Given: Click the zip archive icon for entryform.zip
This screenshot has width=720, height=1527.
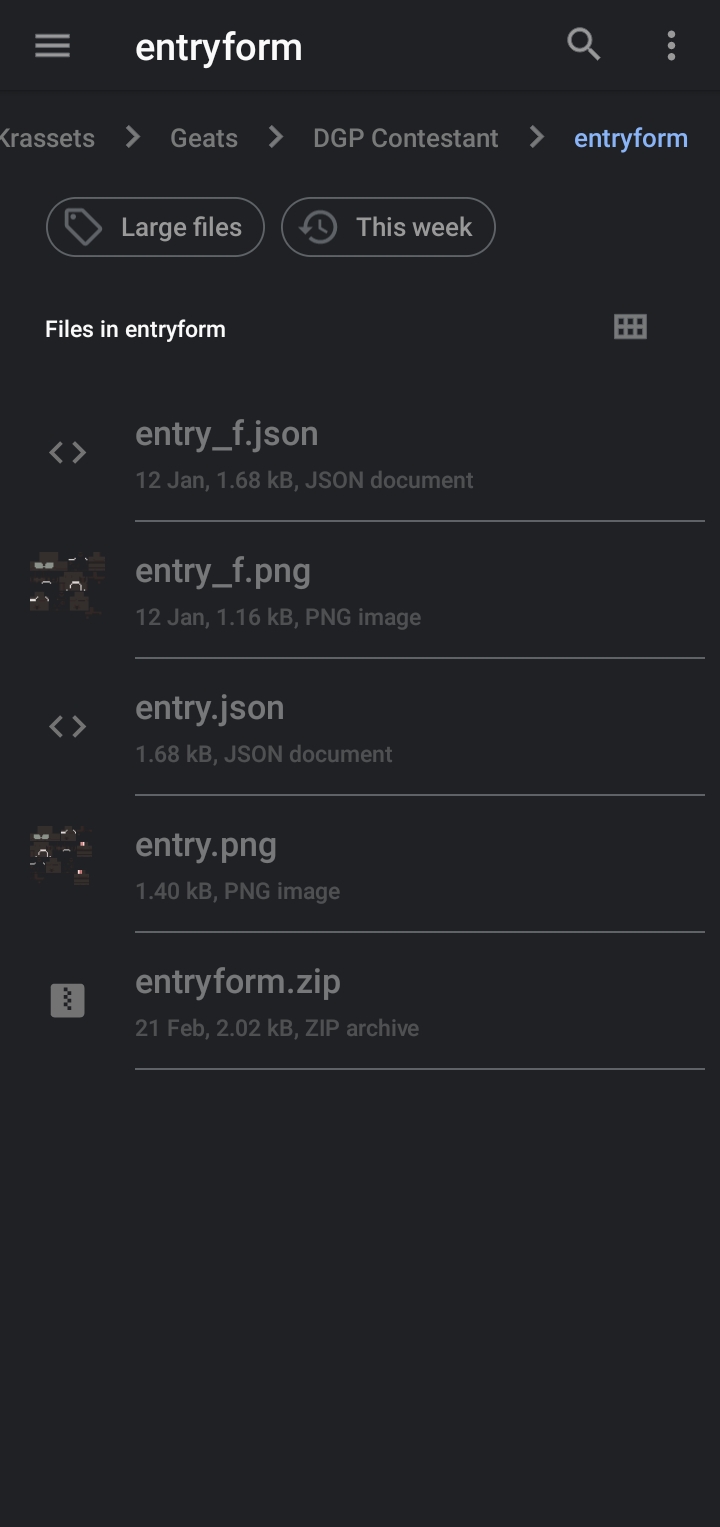Looking at the screenshot, I should coord(67,999).
